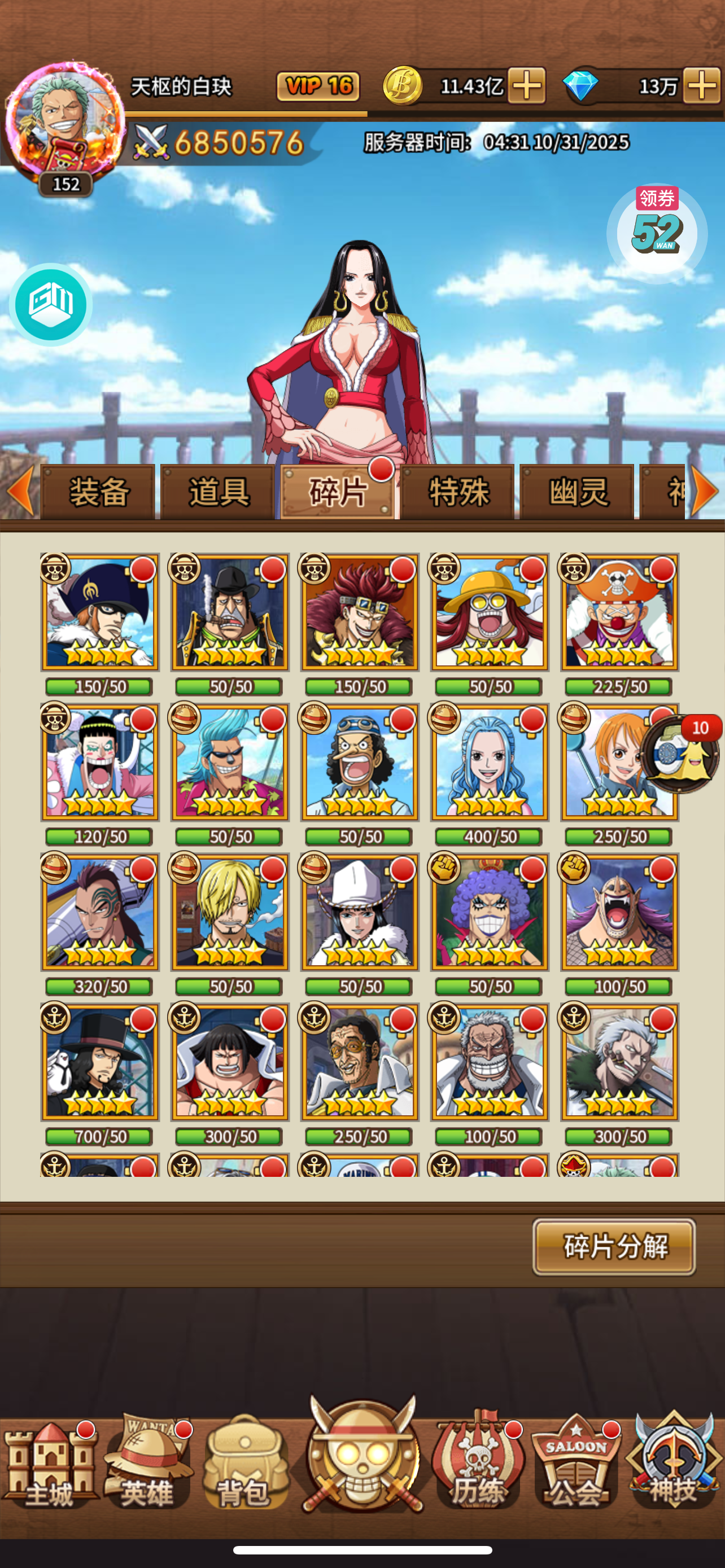
Task: Tap the plus button beside gold coins
Action: pyautogui.click(x=527, y=85)
